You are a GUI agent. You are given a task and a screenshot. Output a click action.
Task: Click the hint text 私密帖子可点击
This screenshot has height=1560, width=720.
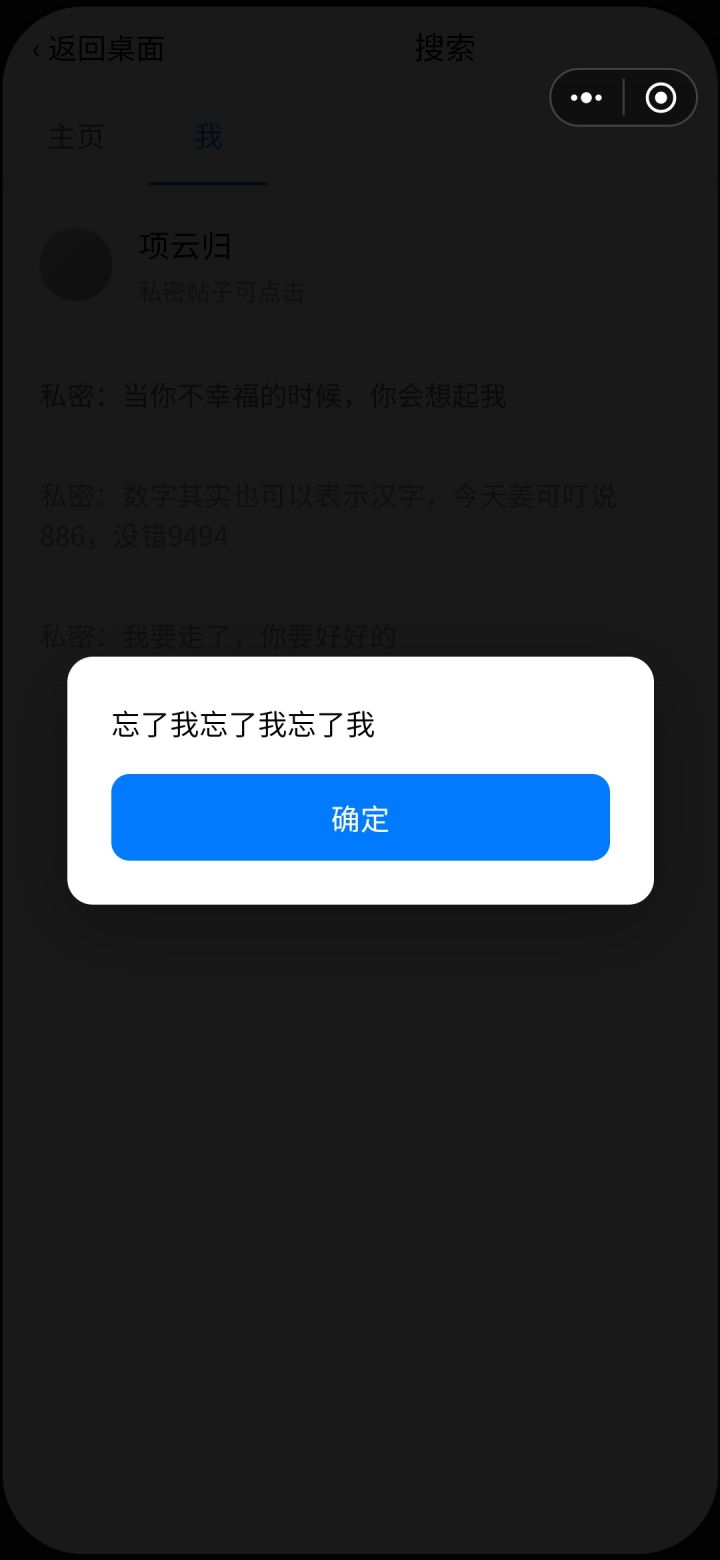222,292
